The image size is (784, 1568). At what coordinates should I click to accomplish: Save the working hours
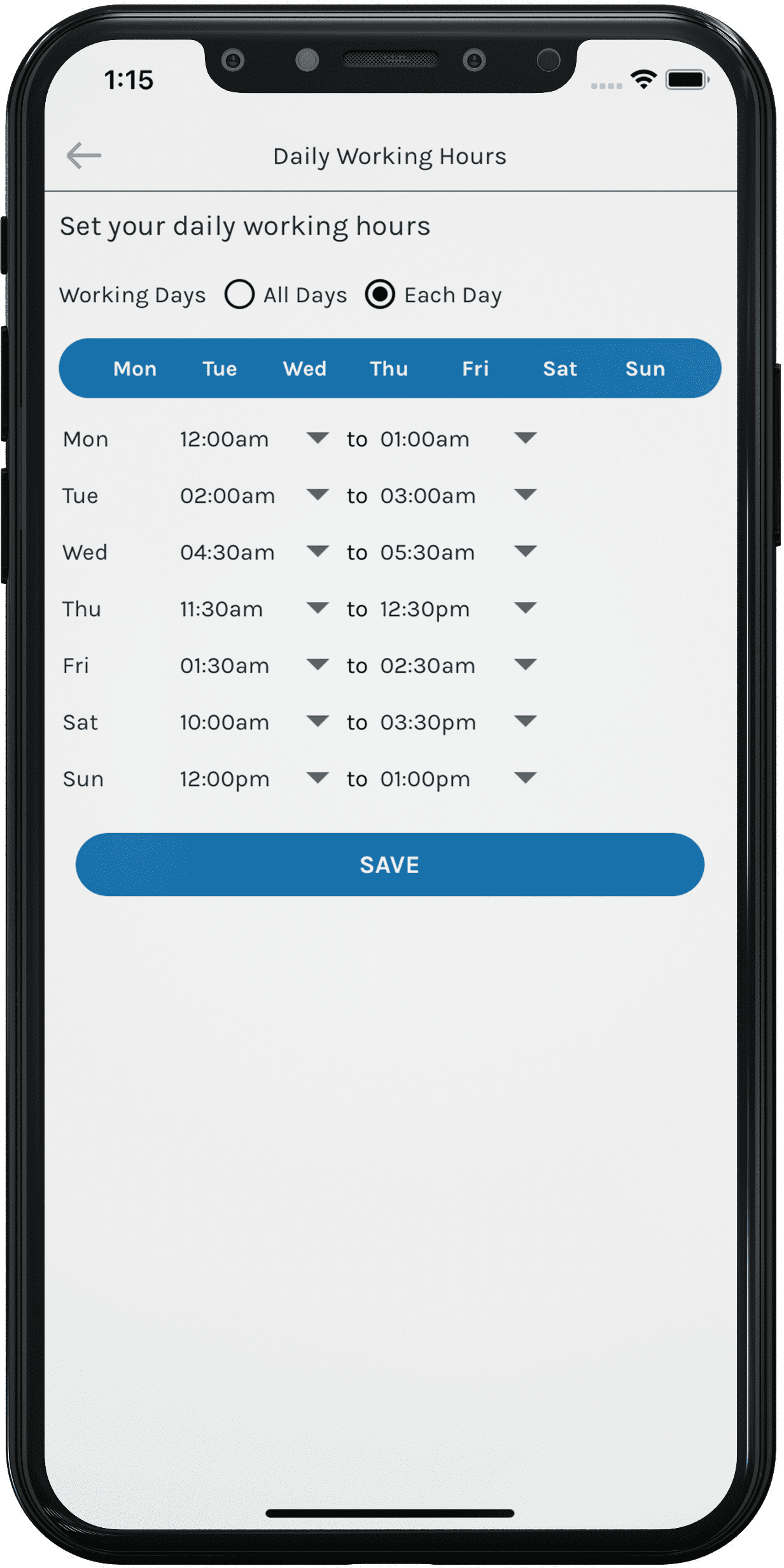[x=390, y=865]
